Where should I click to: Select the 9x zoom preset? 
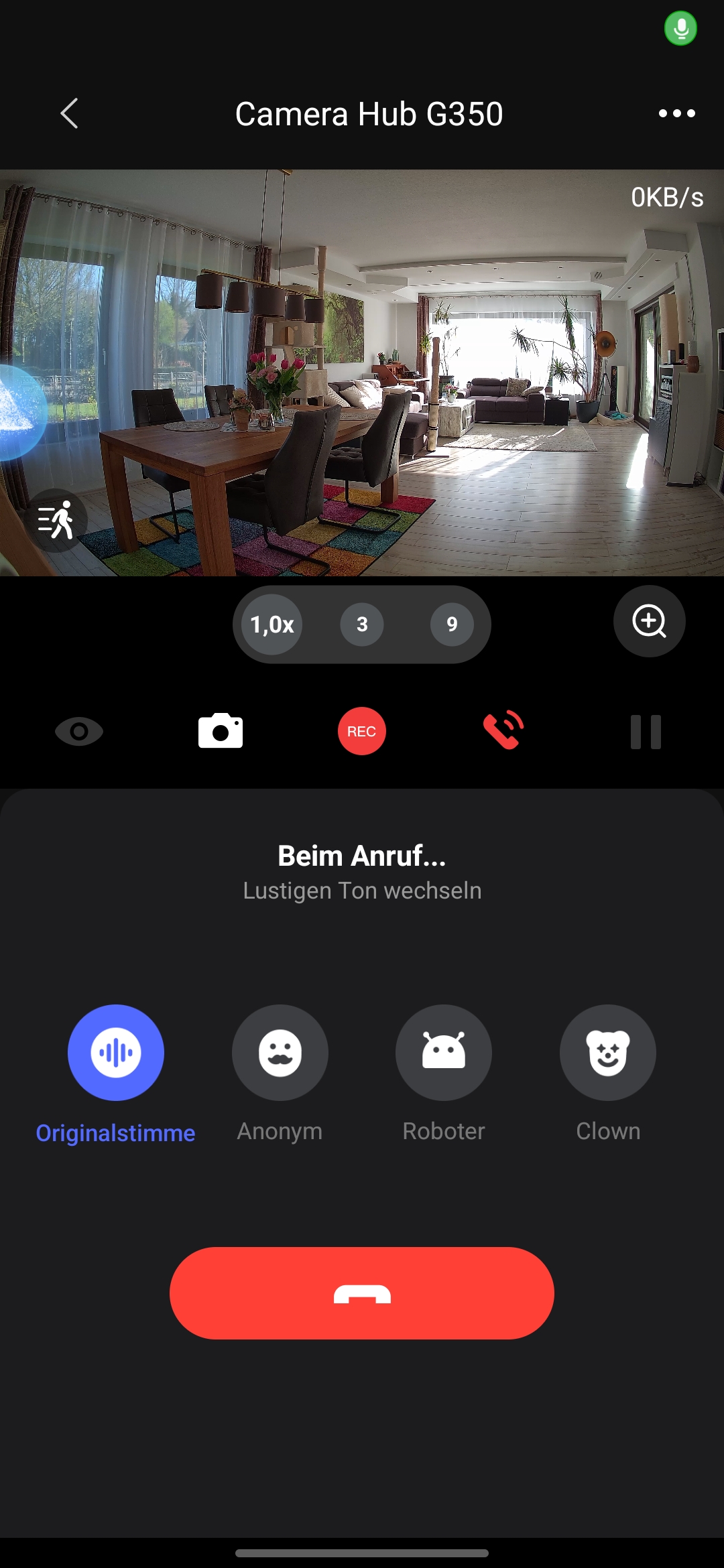point(452,625)
